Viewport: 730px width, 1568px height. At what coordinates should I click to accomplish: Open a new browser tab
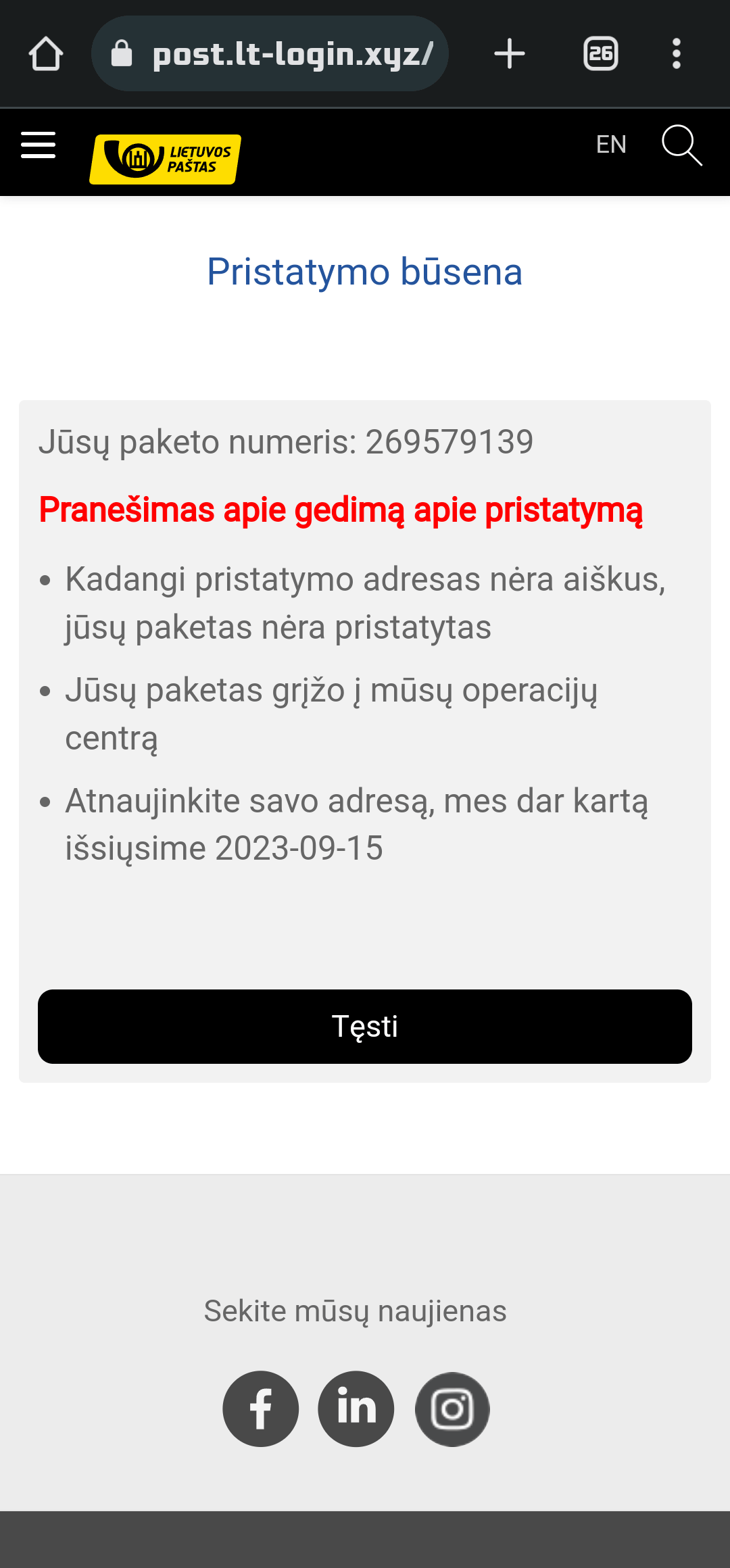[509, 54]
